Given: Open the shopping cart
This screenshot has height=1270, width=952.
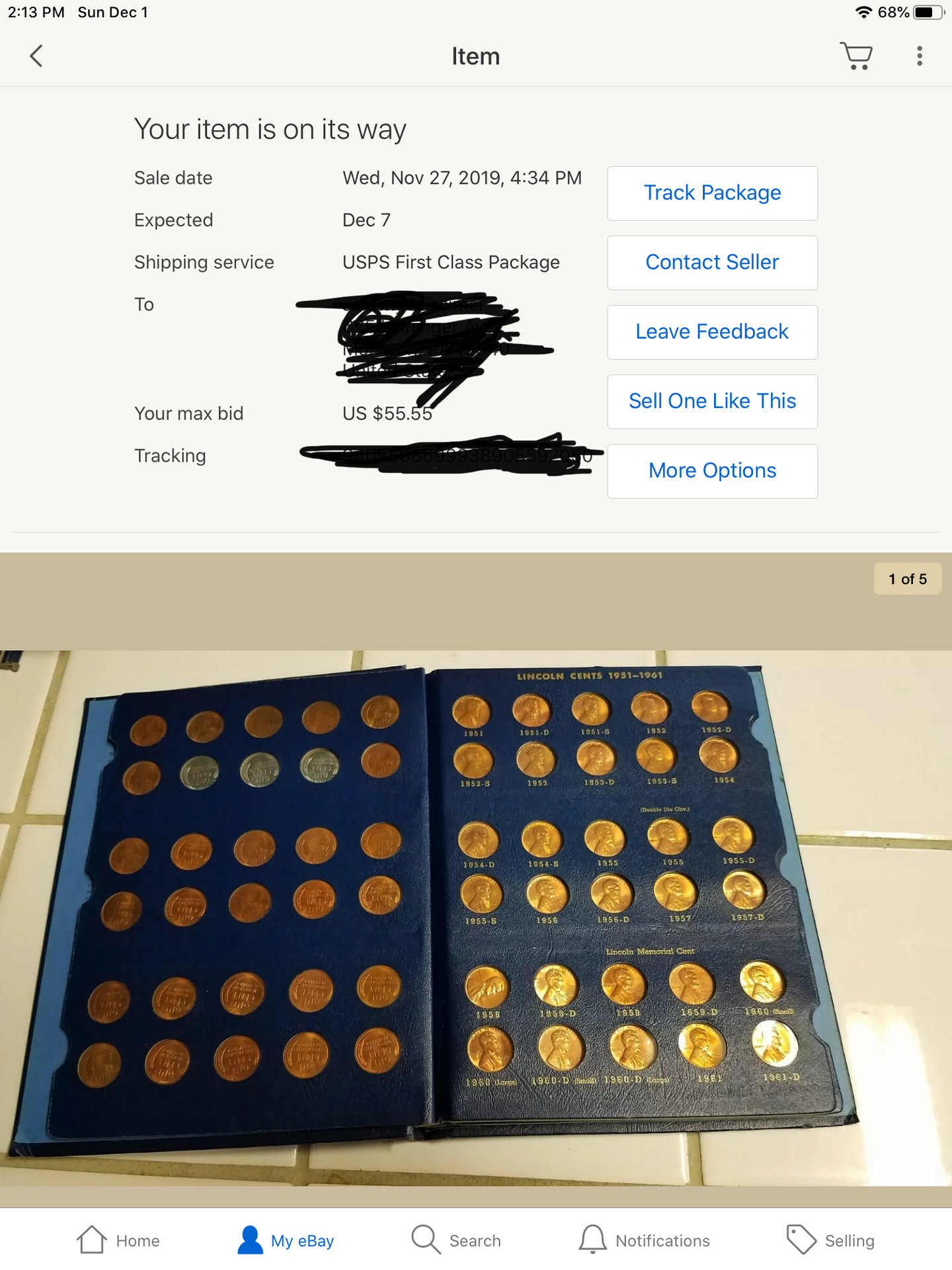Looking at the screenshot, I should tap(856, 56).
